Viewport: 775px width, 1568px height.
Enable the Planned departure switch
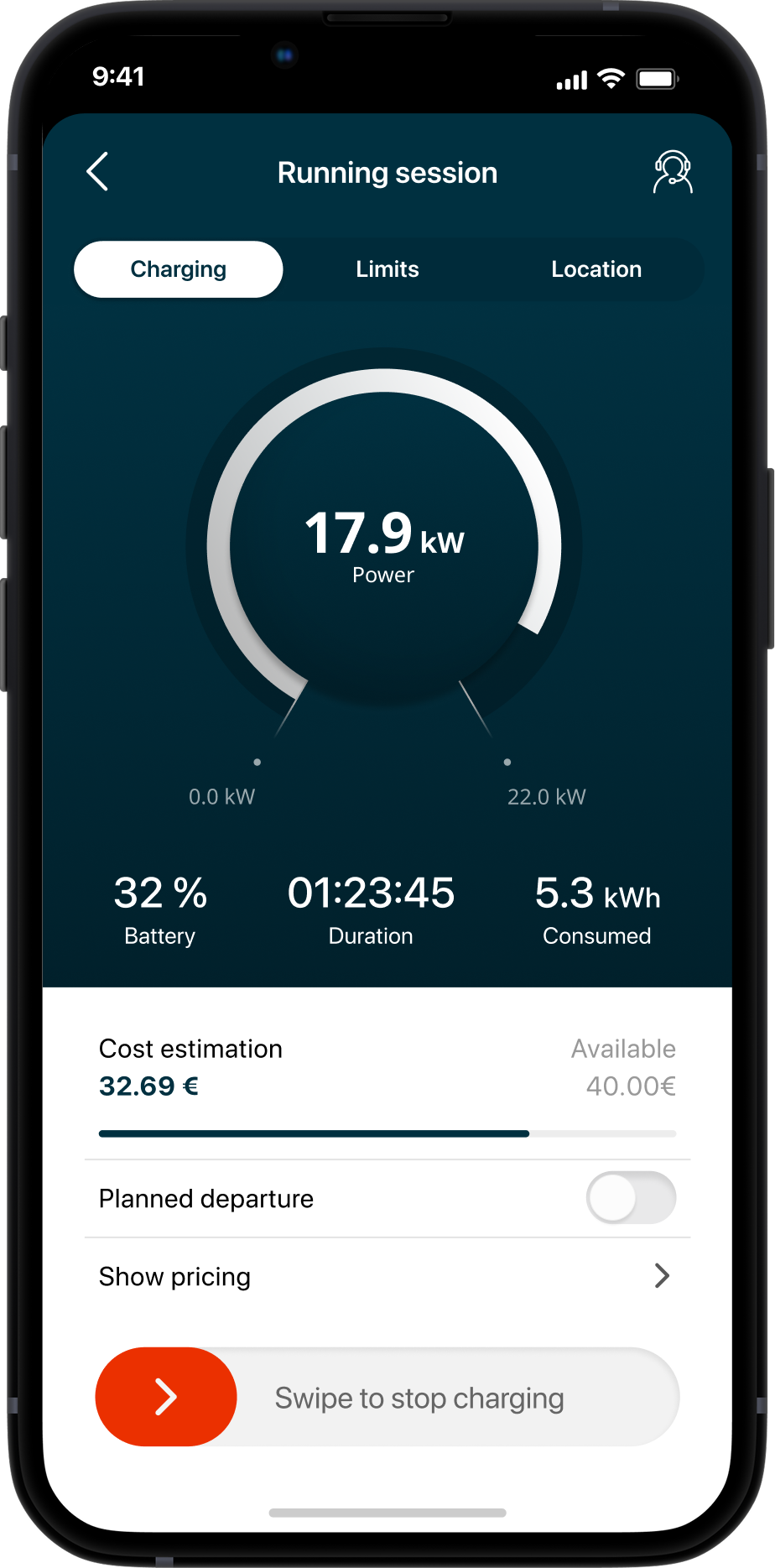click(x=631, y=1198)
